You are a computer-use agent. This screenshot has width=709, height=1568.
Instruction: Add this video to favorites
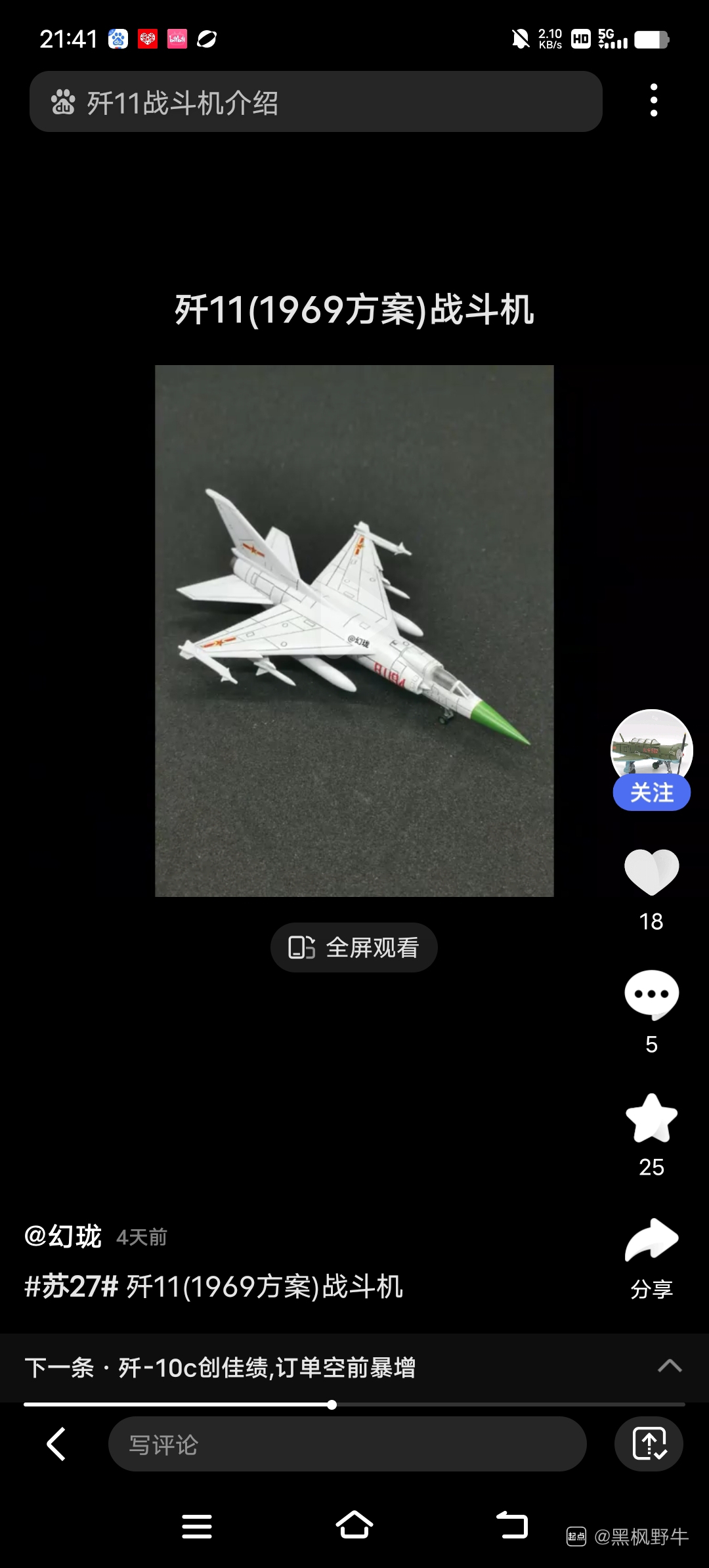(x=651, y=1118)
